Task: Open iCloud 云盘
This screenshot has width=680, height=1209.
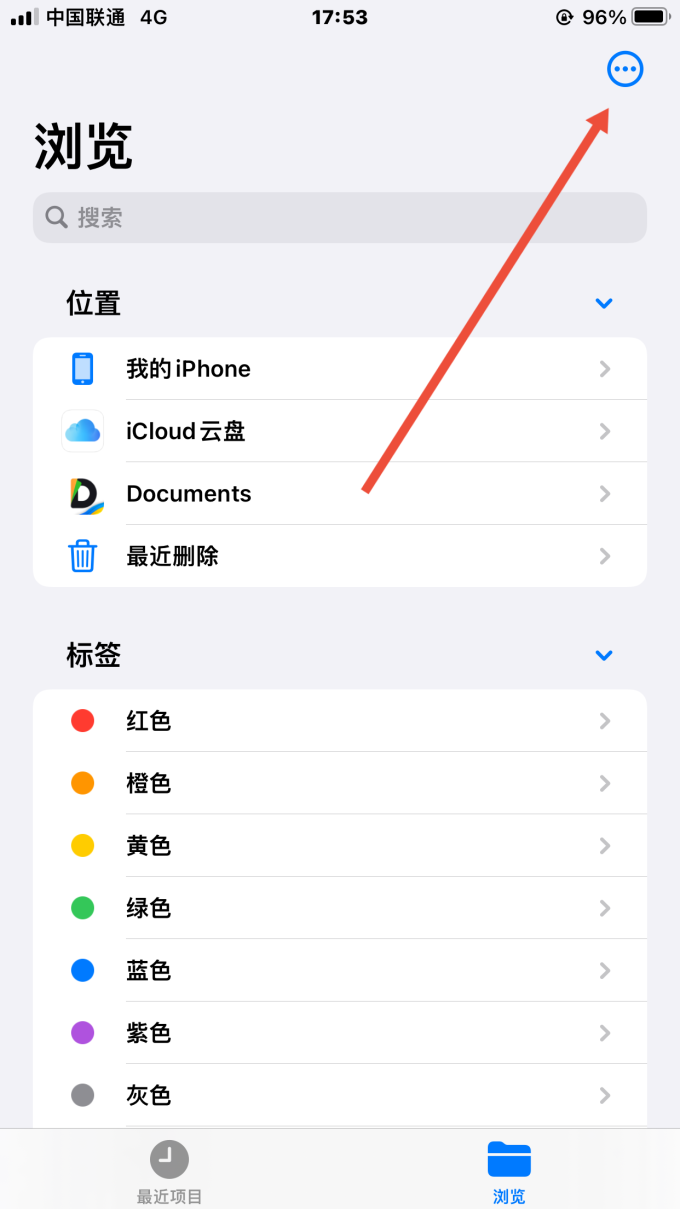Action: [x=340, y=431]
